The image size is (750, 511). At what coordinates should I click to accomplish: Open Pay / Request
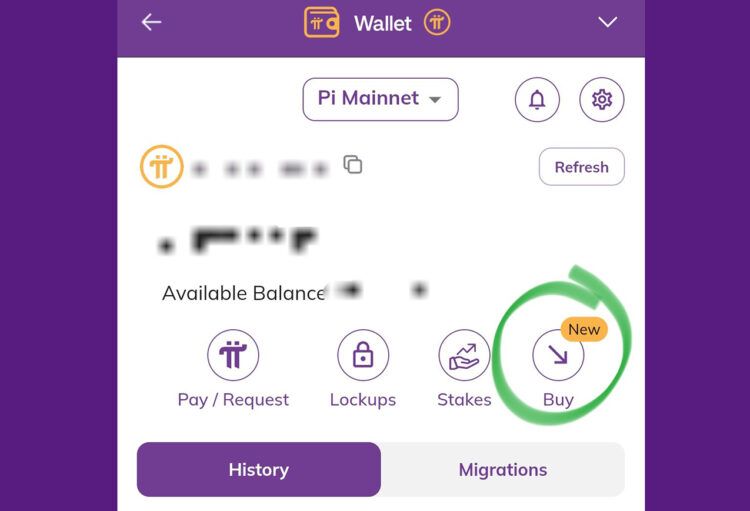233,356
